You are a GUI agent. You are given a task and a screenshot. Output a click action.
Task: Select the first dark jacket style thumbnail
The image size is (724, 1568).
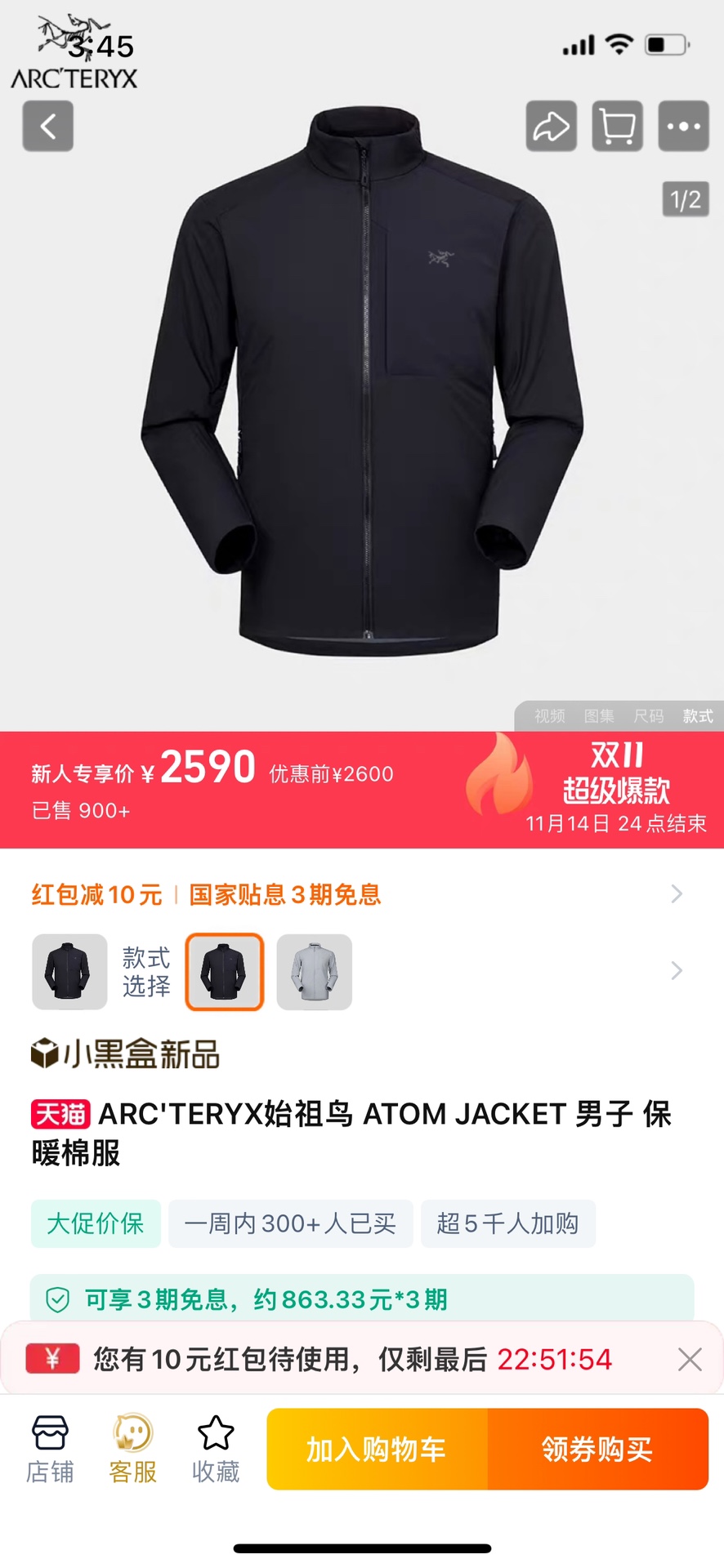pyautogui.click(x=69, y=972)
